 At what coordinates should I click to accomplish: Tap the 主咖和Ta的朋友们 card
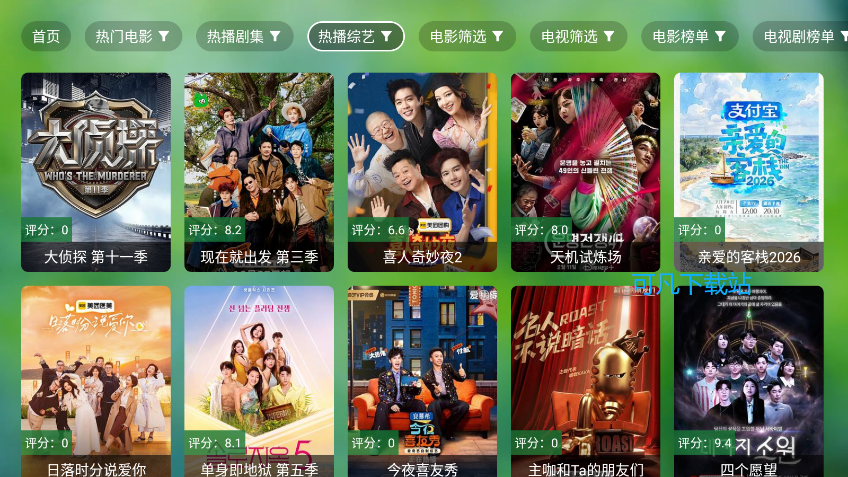coord(585,381)
